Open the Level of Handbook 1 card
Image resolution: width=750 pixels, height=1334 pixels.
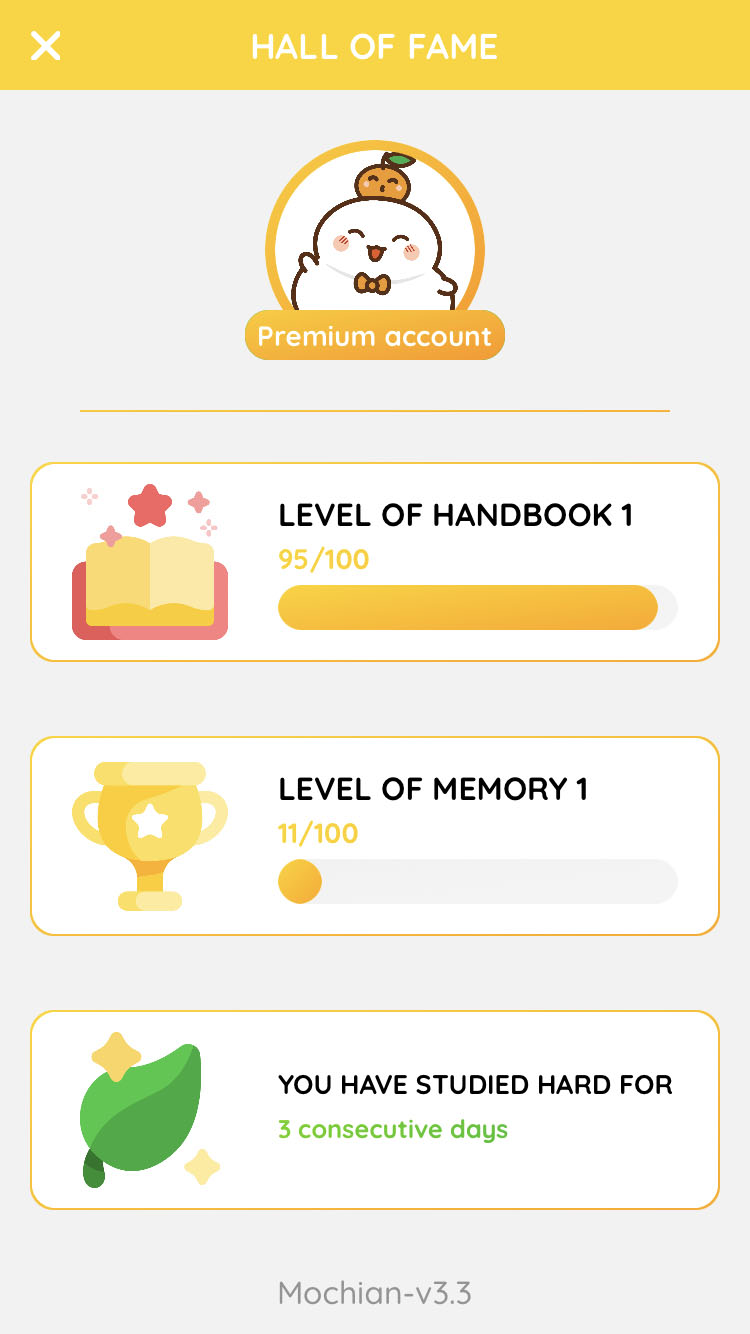click(x=375, y=562)
